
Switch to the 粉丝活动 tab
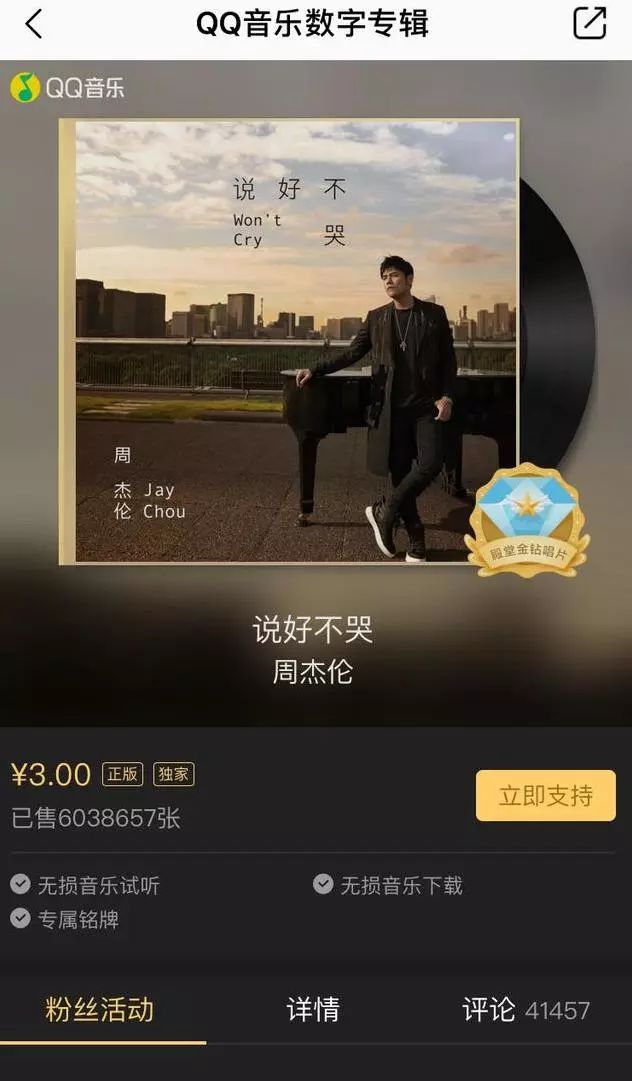coord(100,1010)
